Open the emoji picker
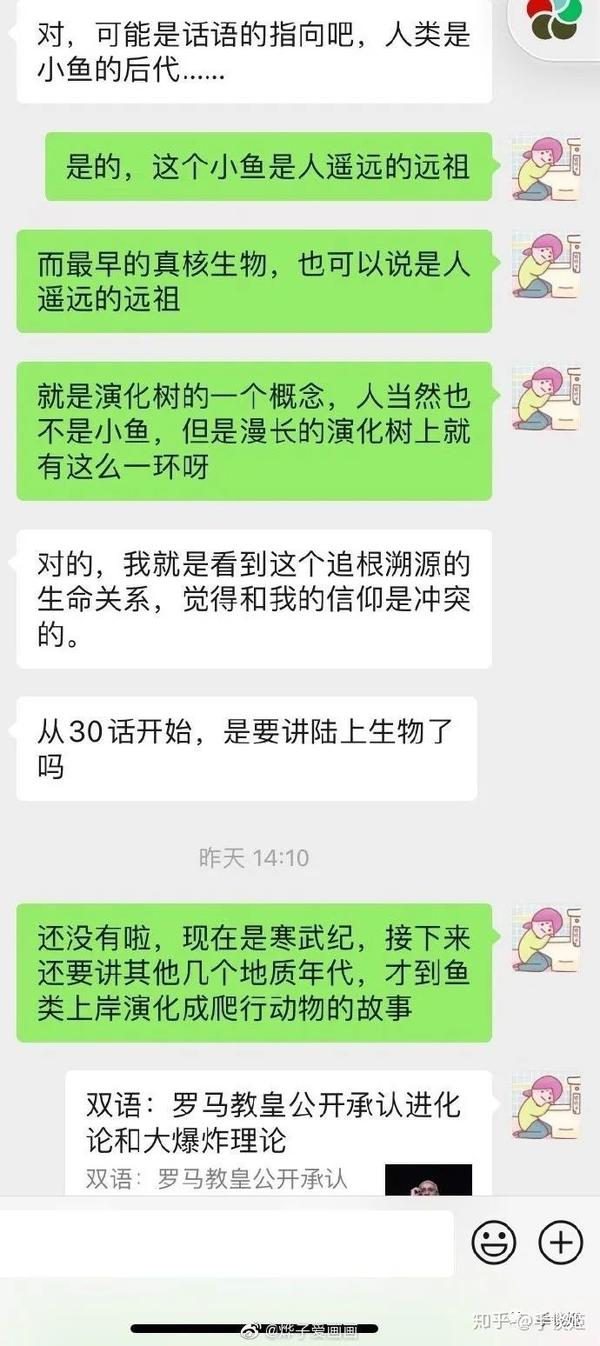 point(494,1243)
